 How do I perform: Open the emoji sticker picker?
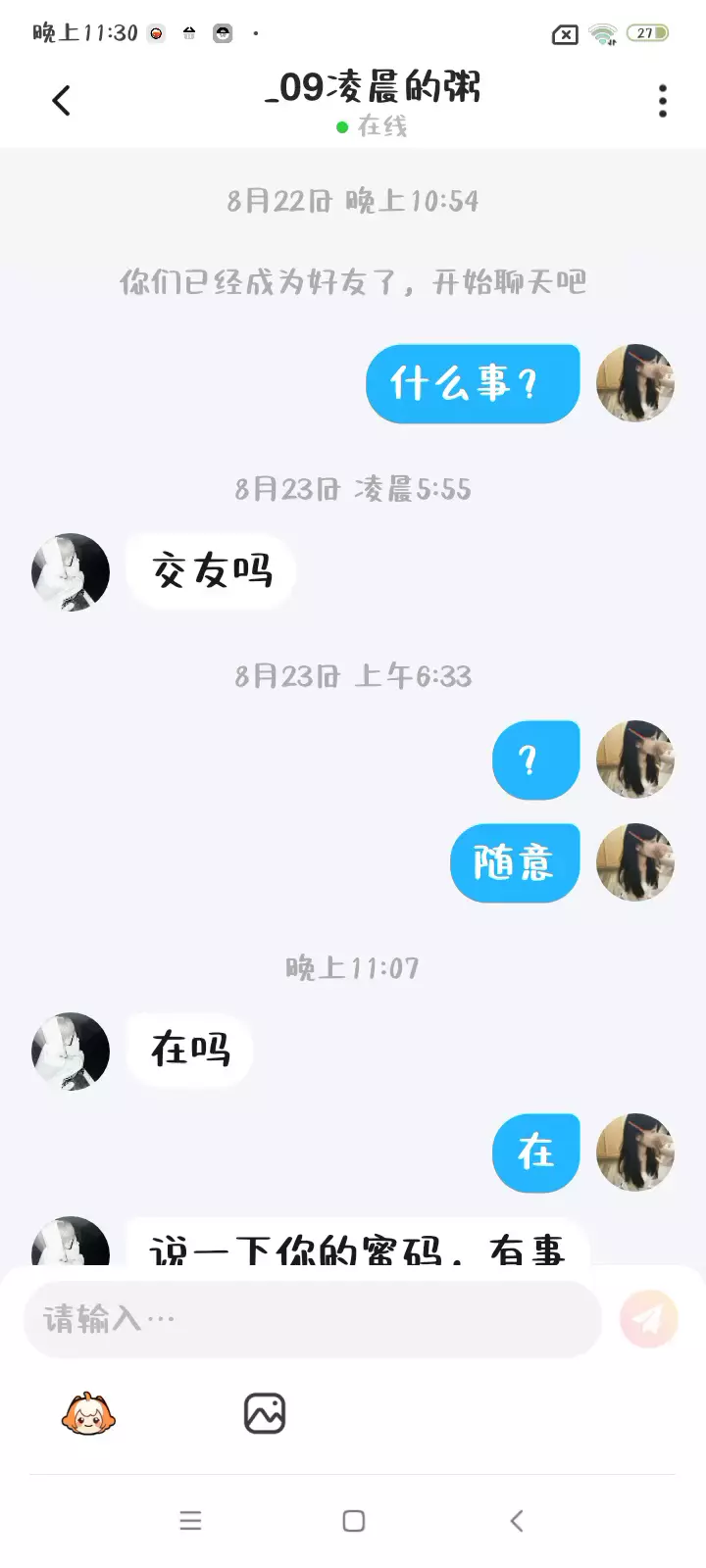pyautogui.click(x=88, y=1414)
